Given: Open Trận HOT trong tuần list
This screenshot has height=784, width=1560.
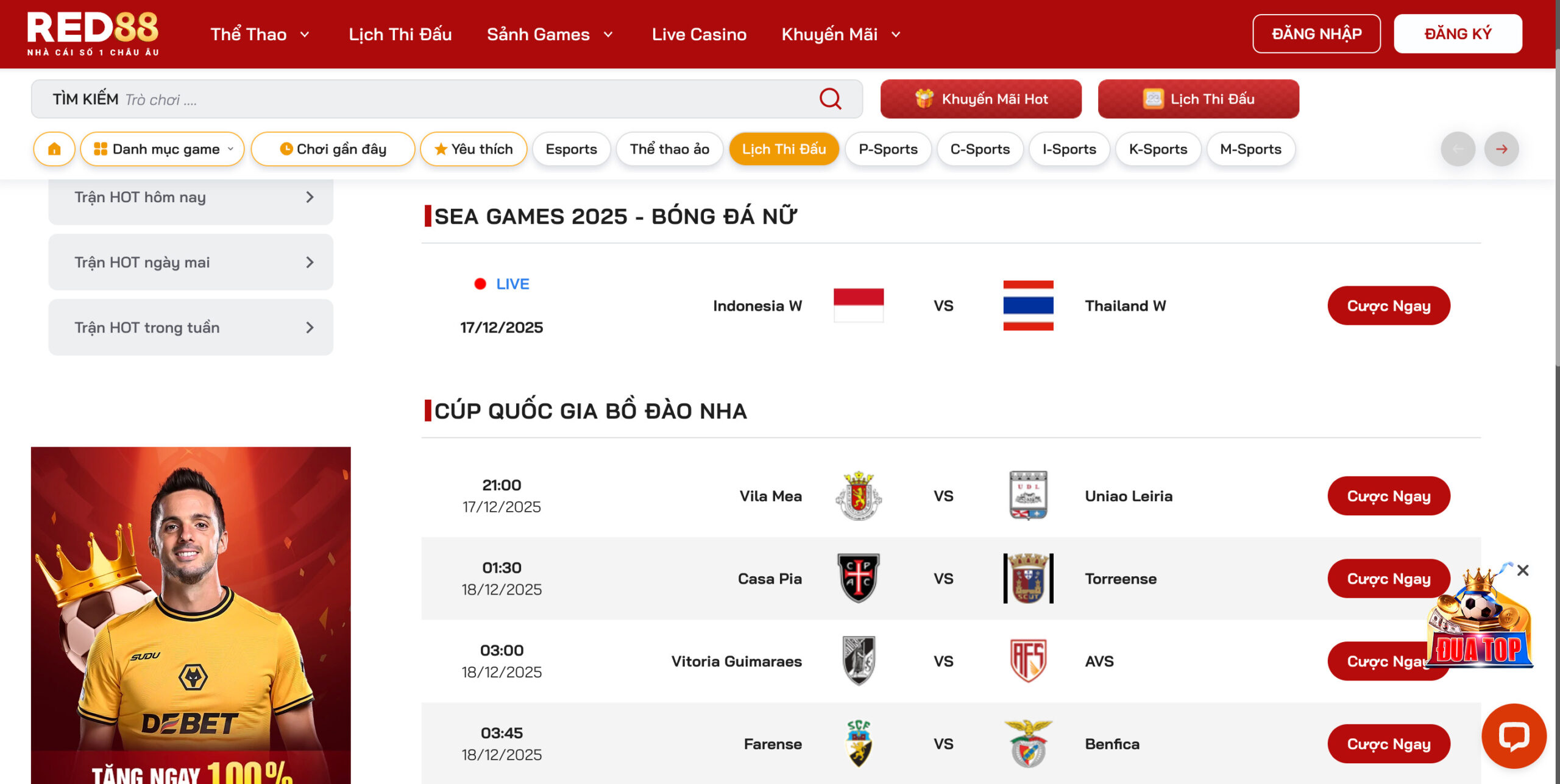Looking at the screenshot, I should pyautogui.click(x=191, y=327).
